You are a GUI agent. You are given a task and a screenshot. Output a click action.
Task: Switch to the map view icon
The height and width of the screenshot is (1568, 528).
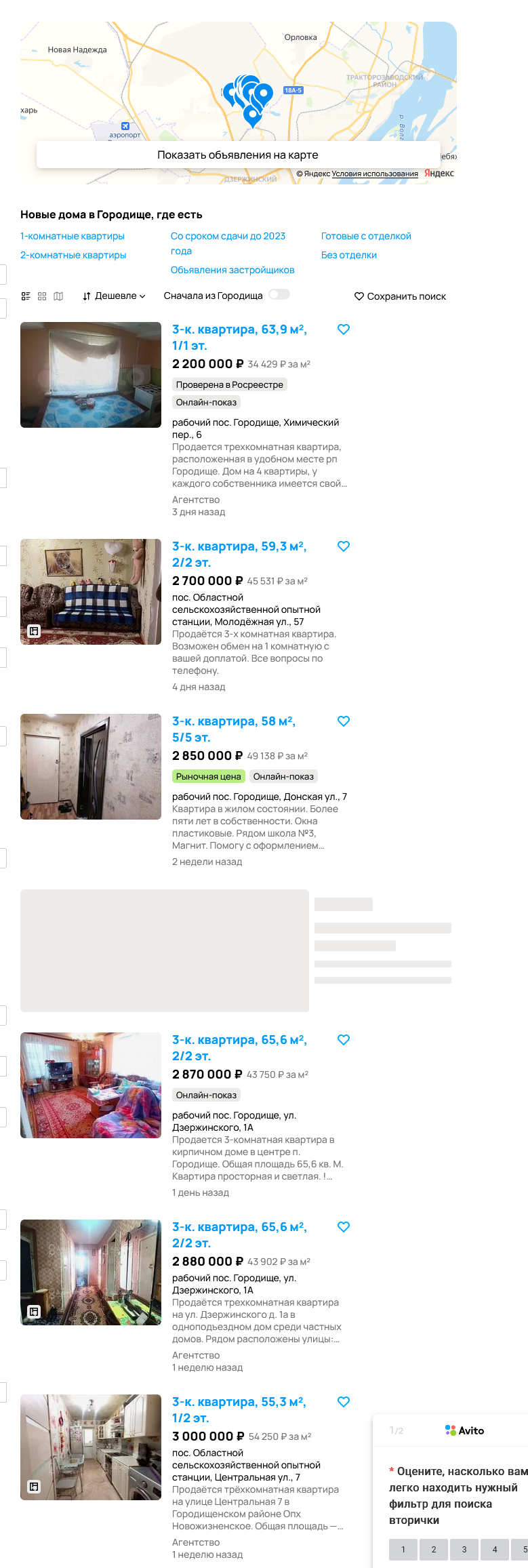(x=58, y=296)
